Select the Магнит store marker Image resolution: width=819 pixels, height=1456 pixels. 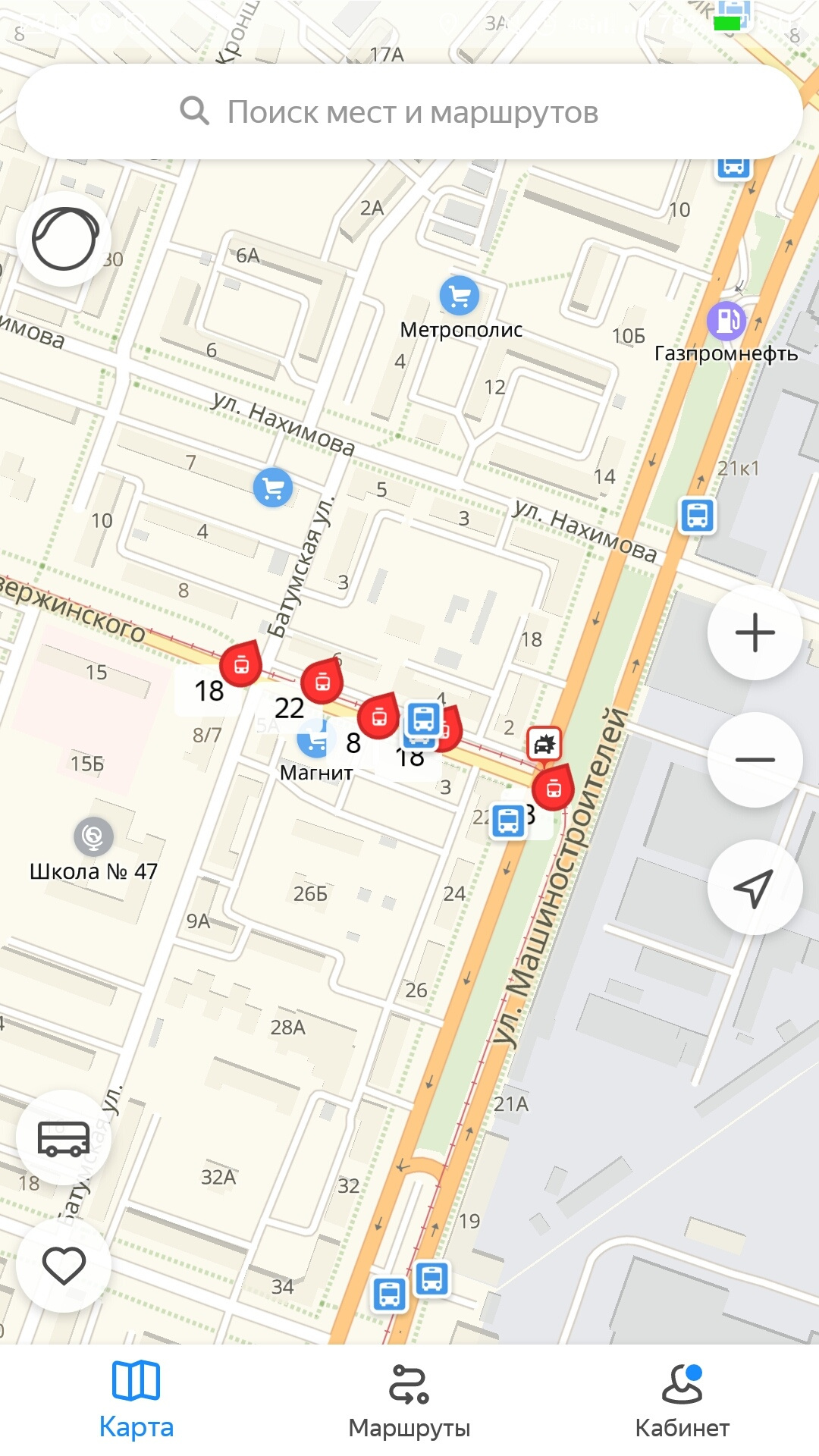(x=315, y=739)
